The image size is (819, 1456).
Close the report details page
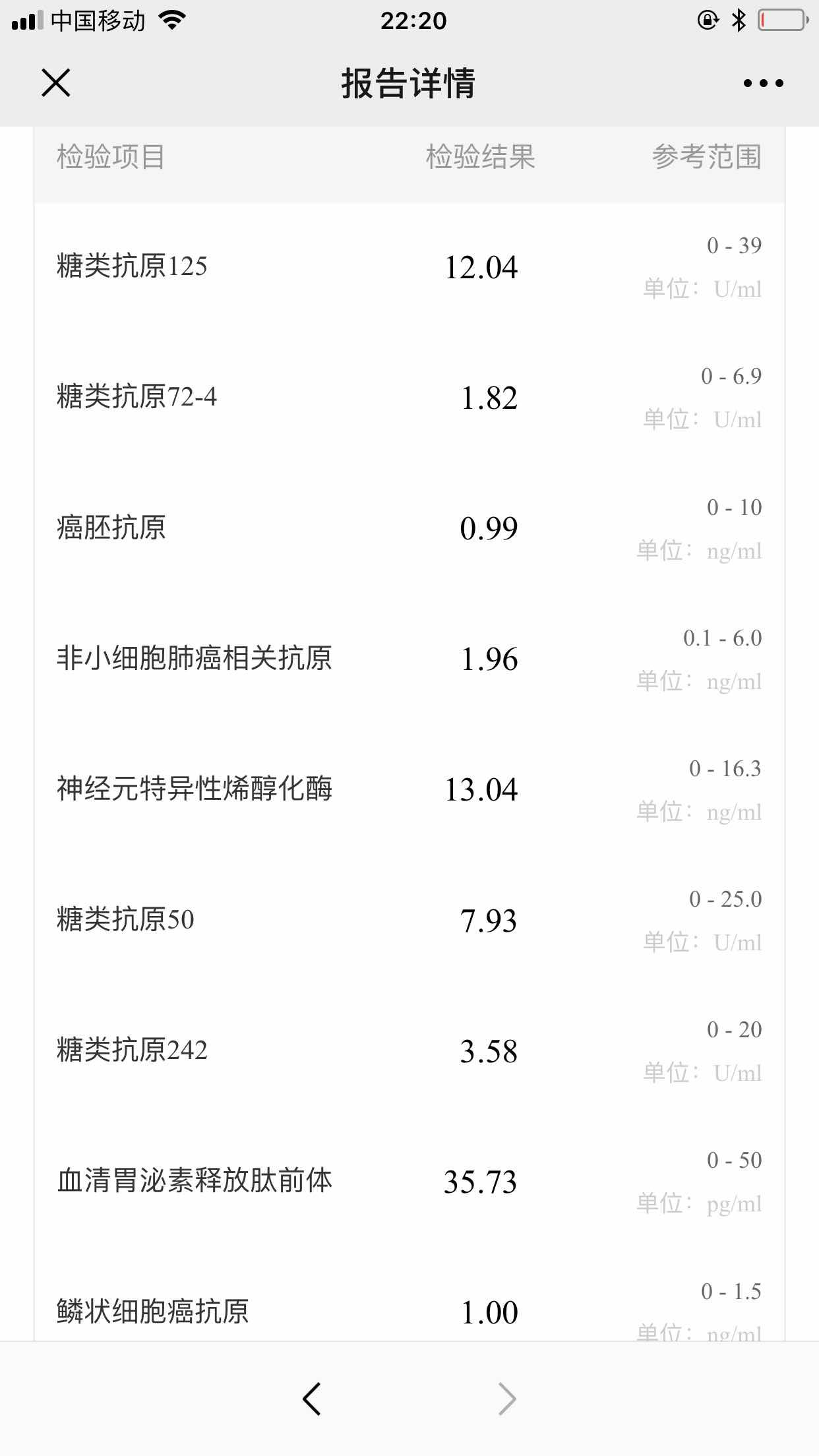pyautogui.click(x=56, y=83)
